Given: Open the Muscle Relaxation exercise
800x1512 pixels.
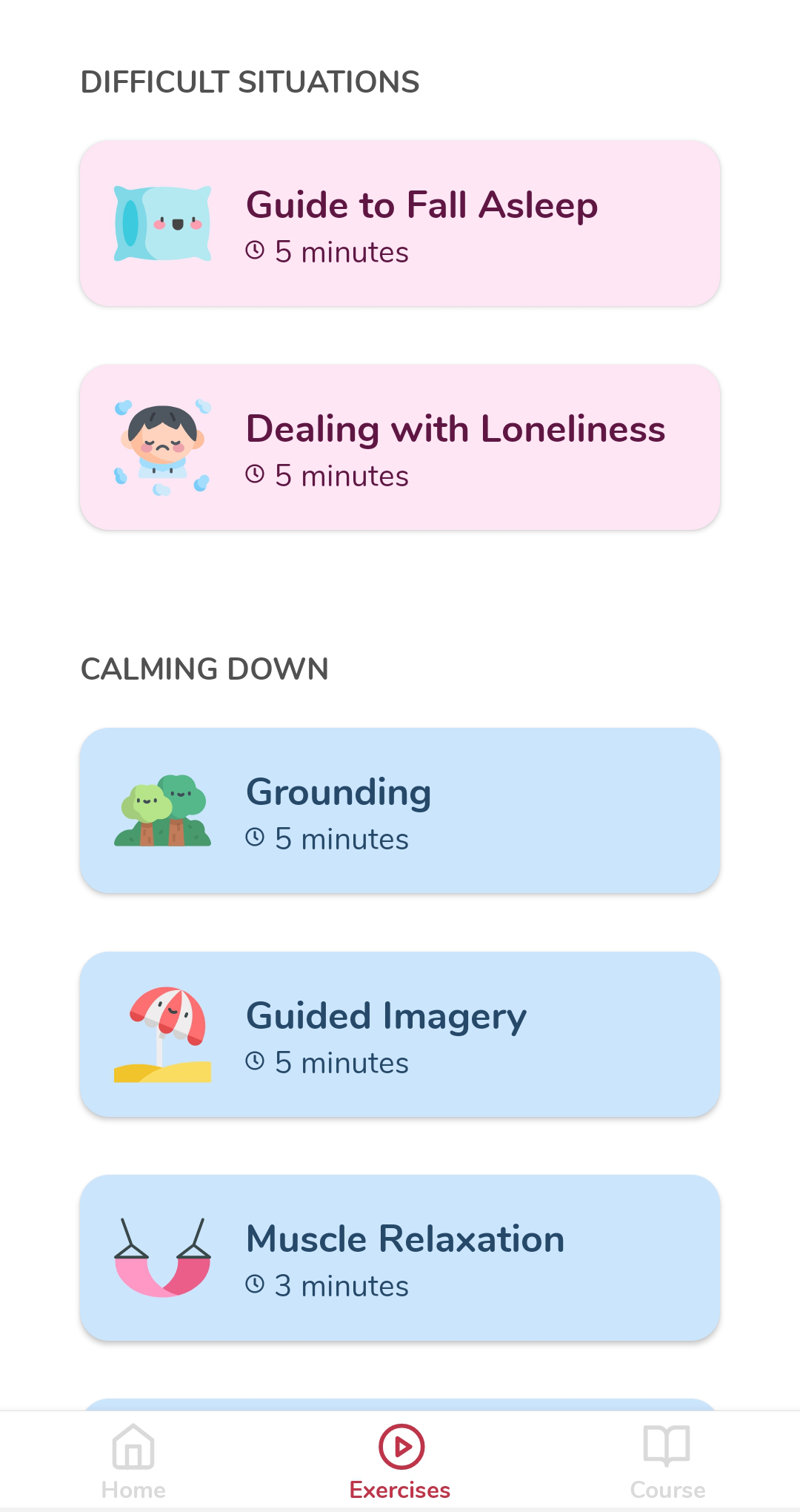Looking at the screenshot, I should tap(400, 1258).
